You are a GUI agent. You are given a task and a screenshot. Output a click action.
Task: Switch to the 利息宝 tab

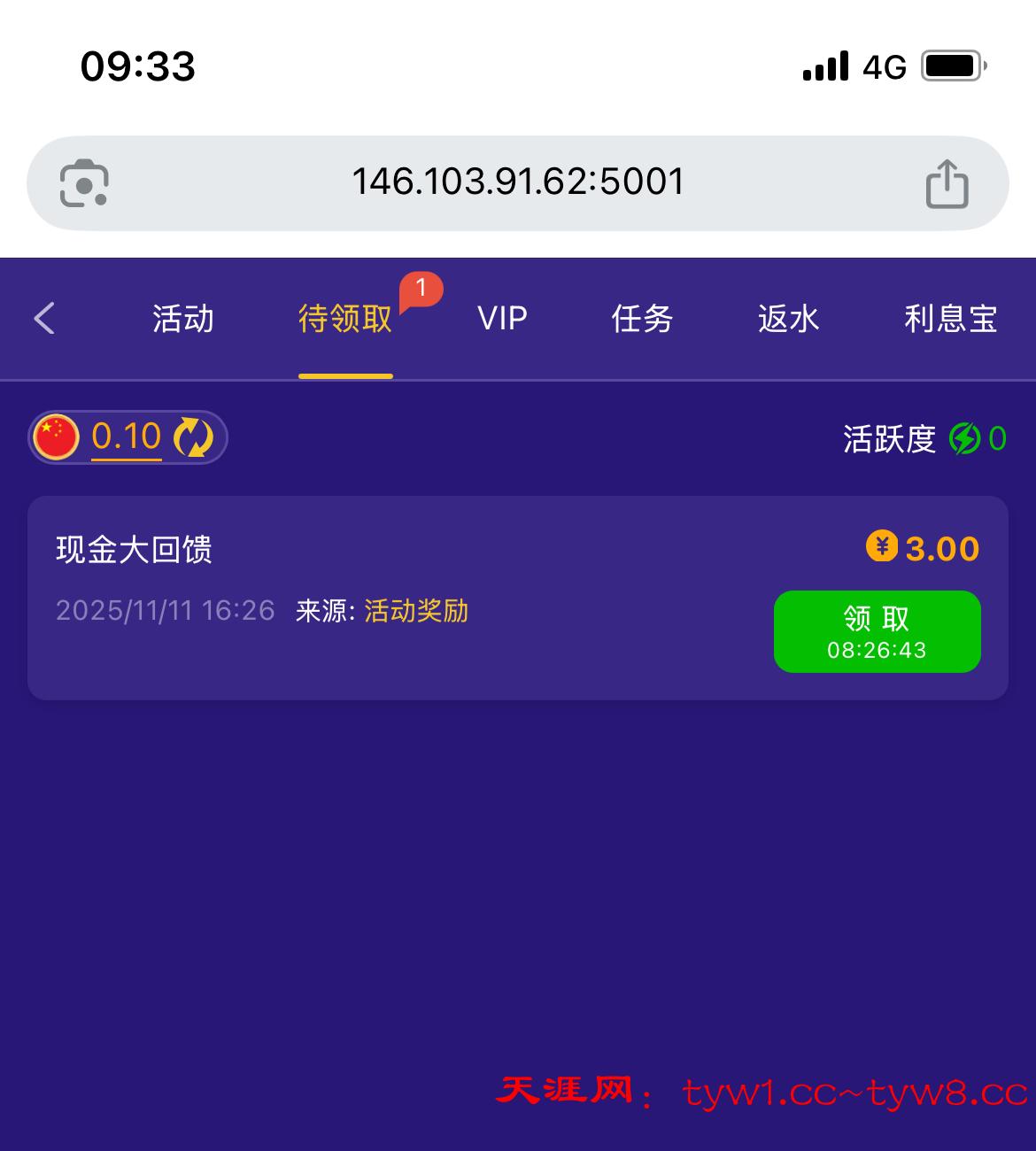pos(950,319)
